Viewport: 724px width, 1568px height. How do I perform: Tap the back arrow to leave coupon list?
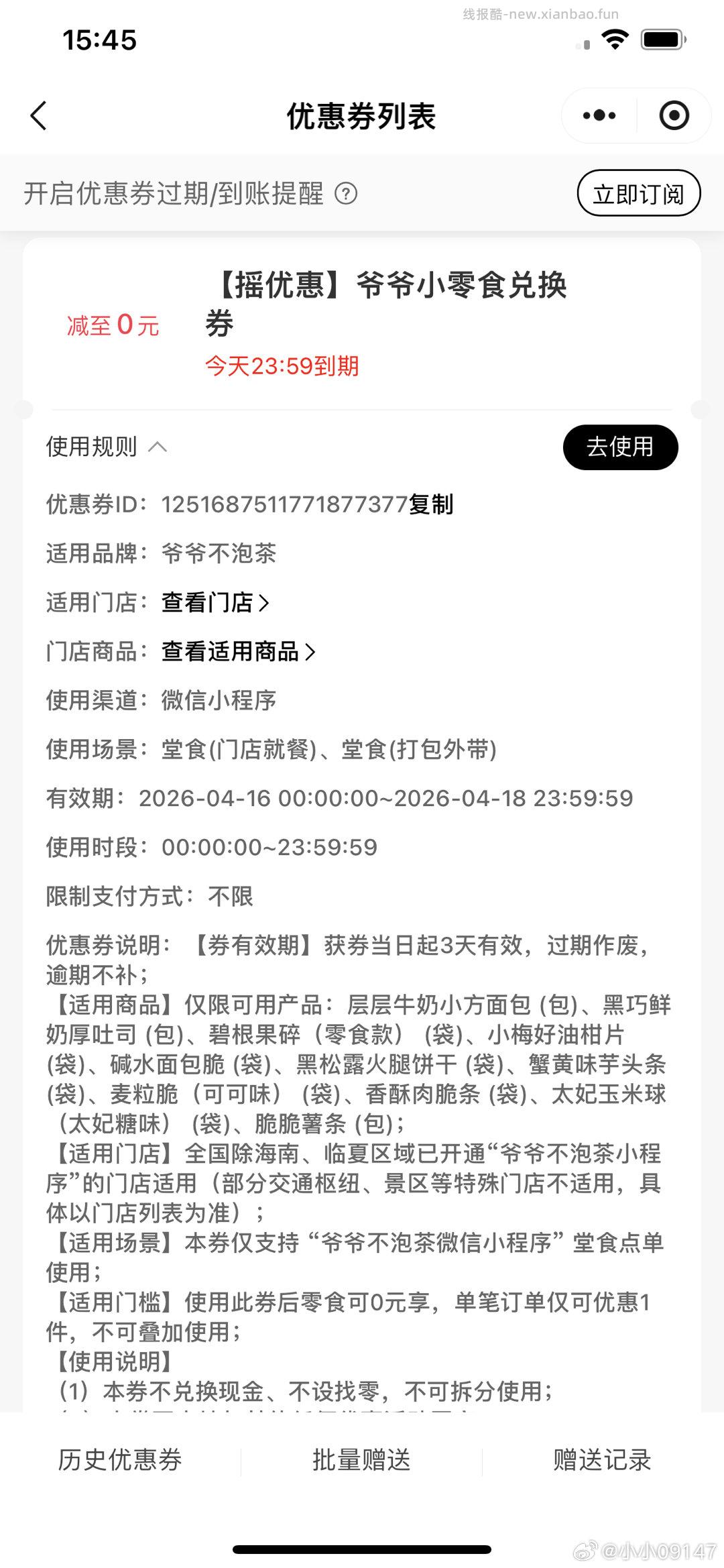click(x=38, y=115)
